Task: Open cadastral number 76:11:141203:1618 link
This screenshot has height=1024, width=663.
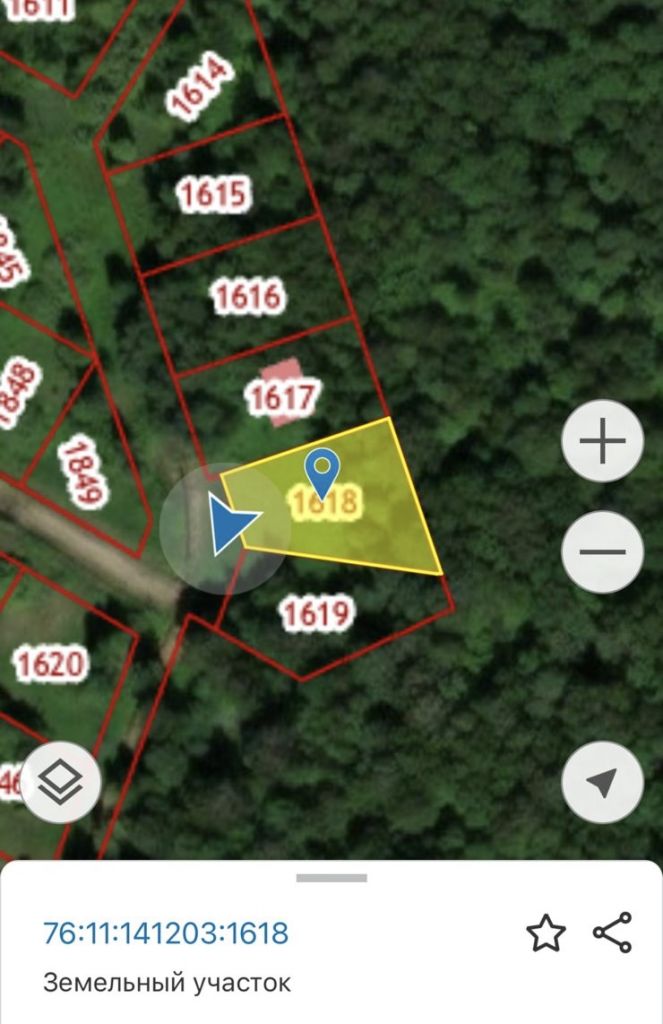Action: click(166, 934)
